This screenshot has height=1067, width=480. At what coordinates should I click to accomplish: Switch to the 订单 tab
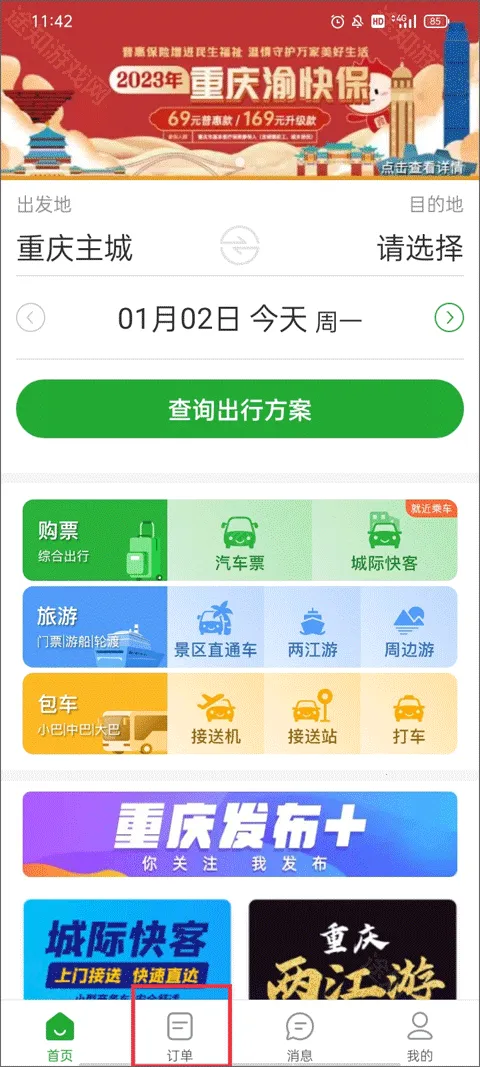[x=180, y=1035]
